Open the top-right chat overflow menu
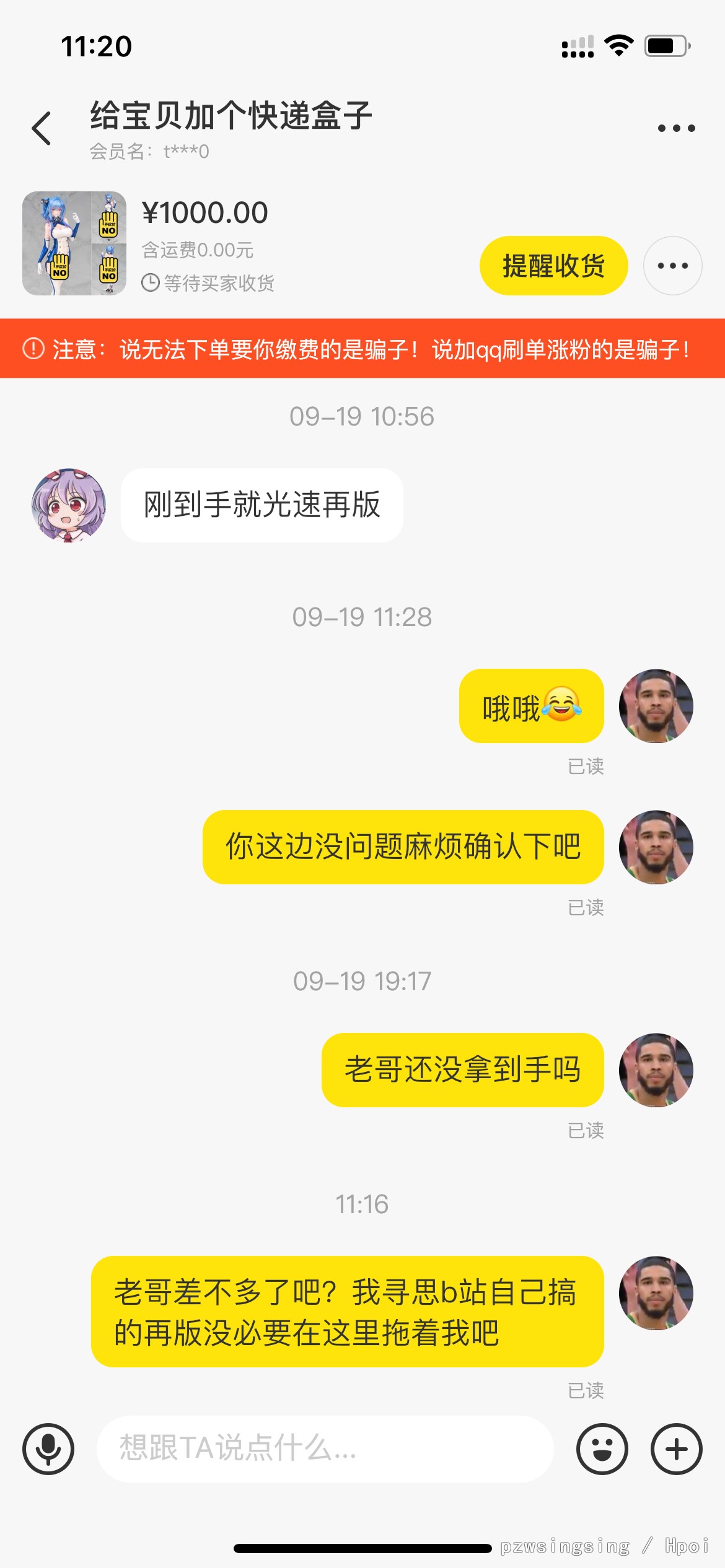 [x=676, y=128]
